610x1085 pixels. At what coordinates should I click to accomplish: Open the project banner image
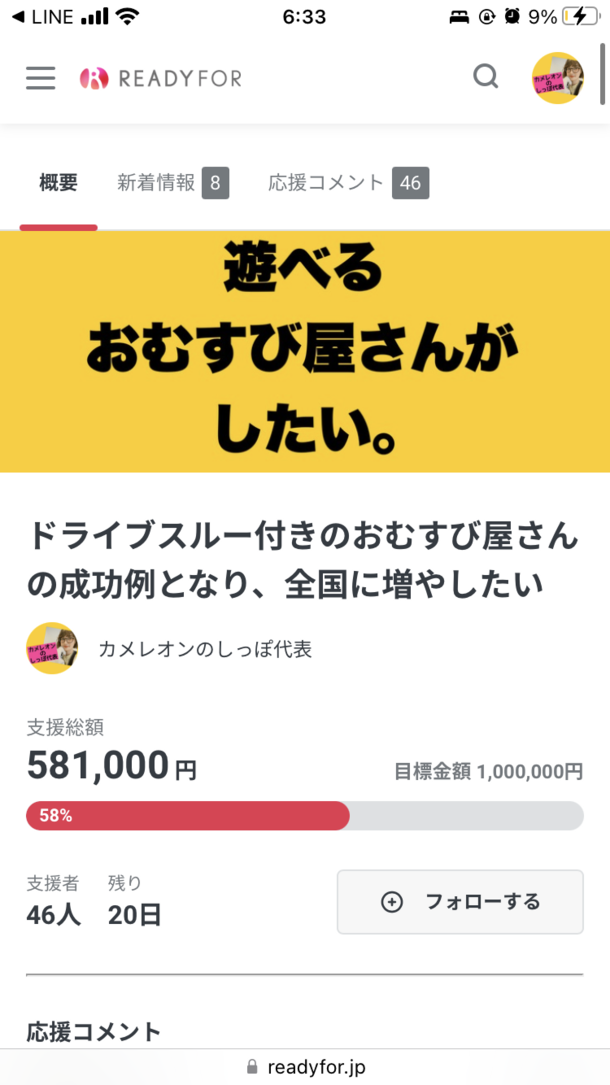(305, 352)
